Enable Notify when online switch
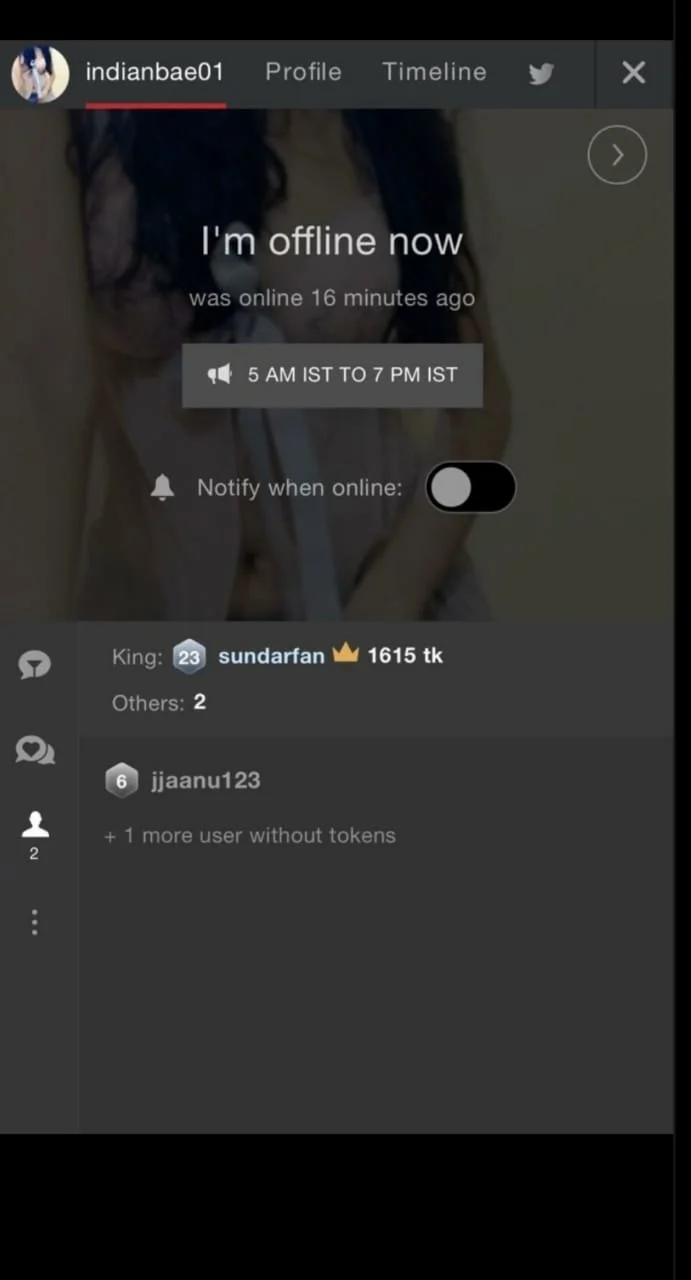This screenshot has width=691, height=1280. [470, 488]
